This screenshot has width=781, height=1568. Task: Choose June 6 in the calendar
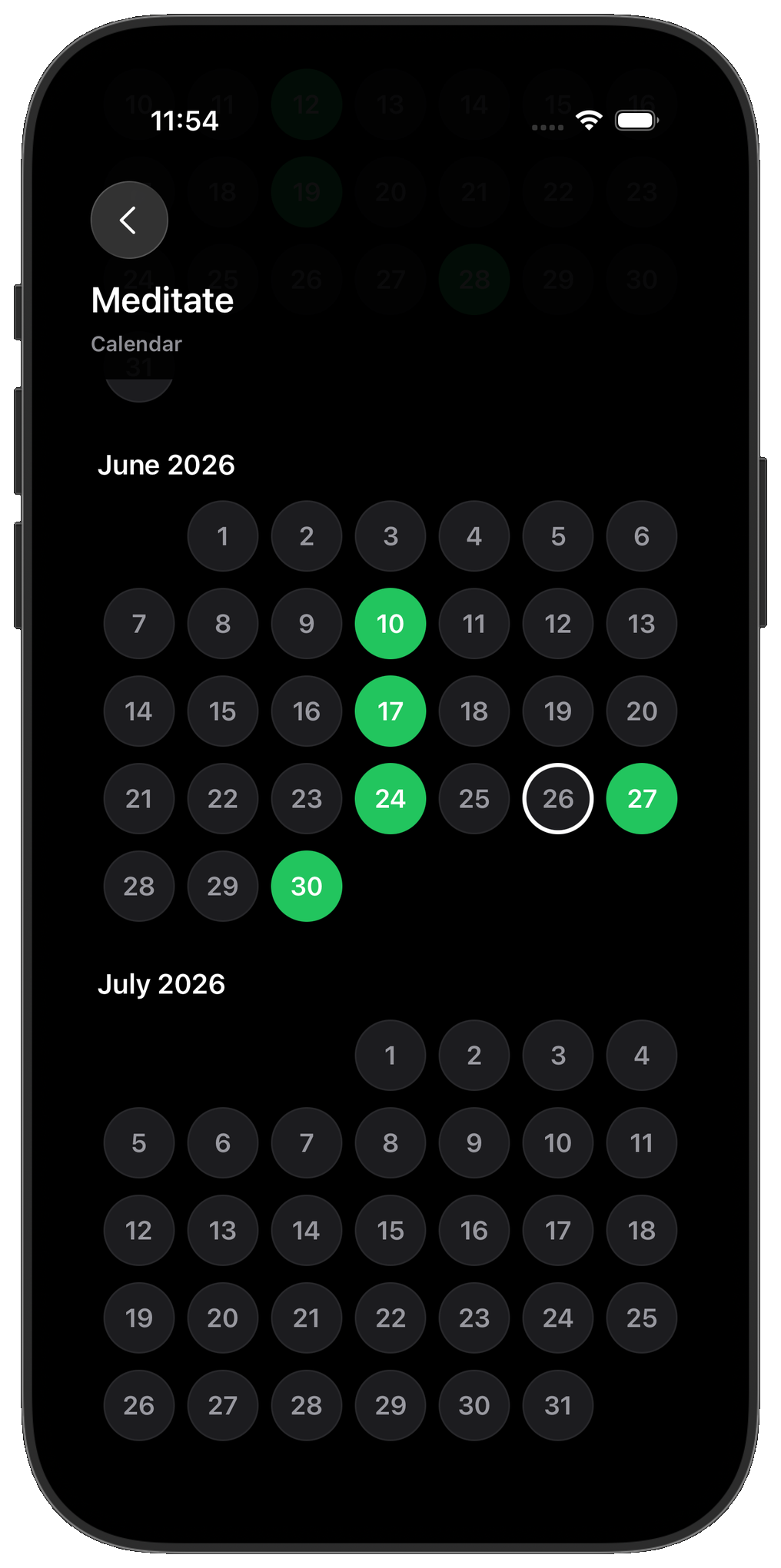[642, 536]
